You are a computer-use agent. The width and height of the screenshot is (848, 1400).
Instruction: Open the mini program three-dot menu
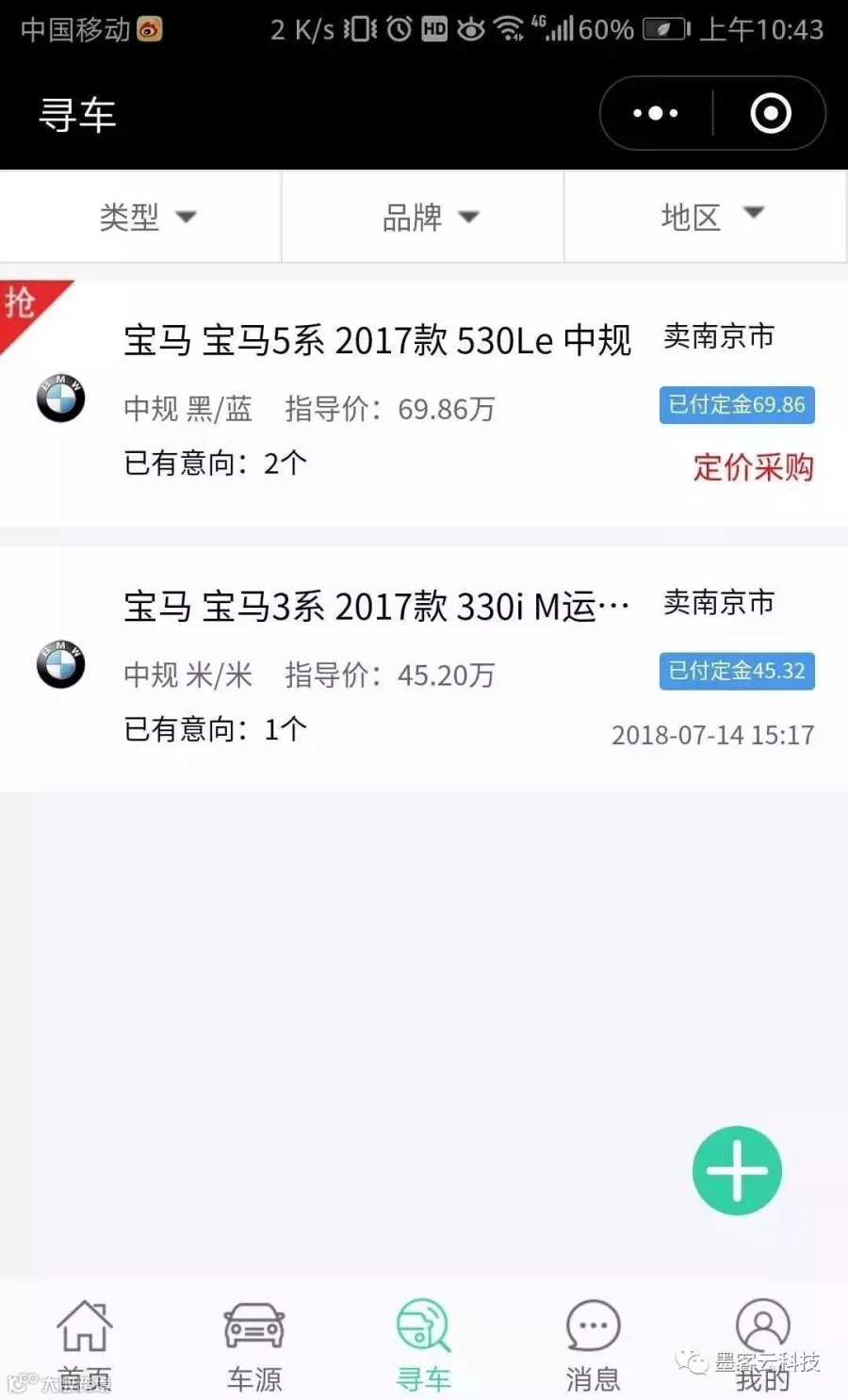[656, 113]
